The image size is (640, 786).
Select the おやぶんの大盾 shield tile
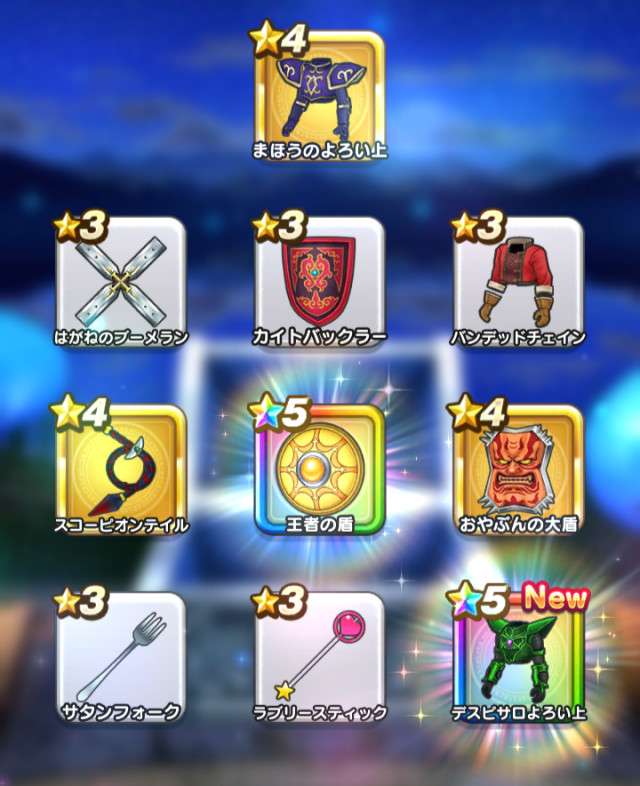[x=519, y=470]
